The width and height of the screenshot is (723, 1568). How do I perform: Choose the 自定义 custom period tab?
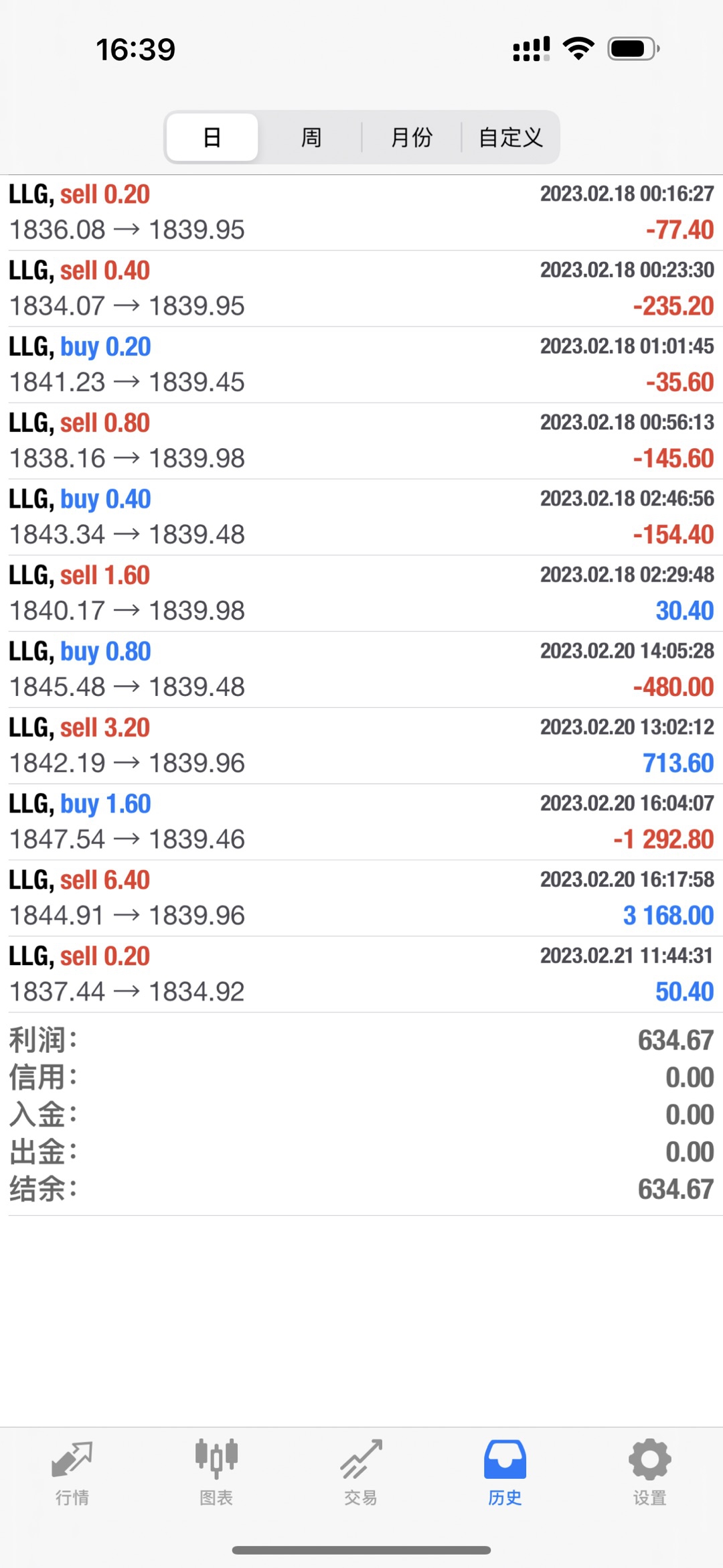(x=510, y=137)
